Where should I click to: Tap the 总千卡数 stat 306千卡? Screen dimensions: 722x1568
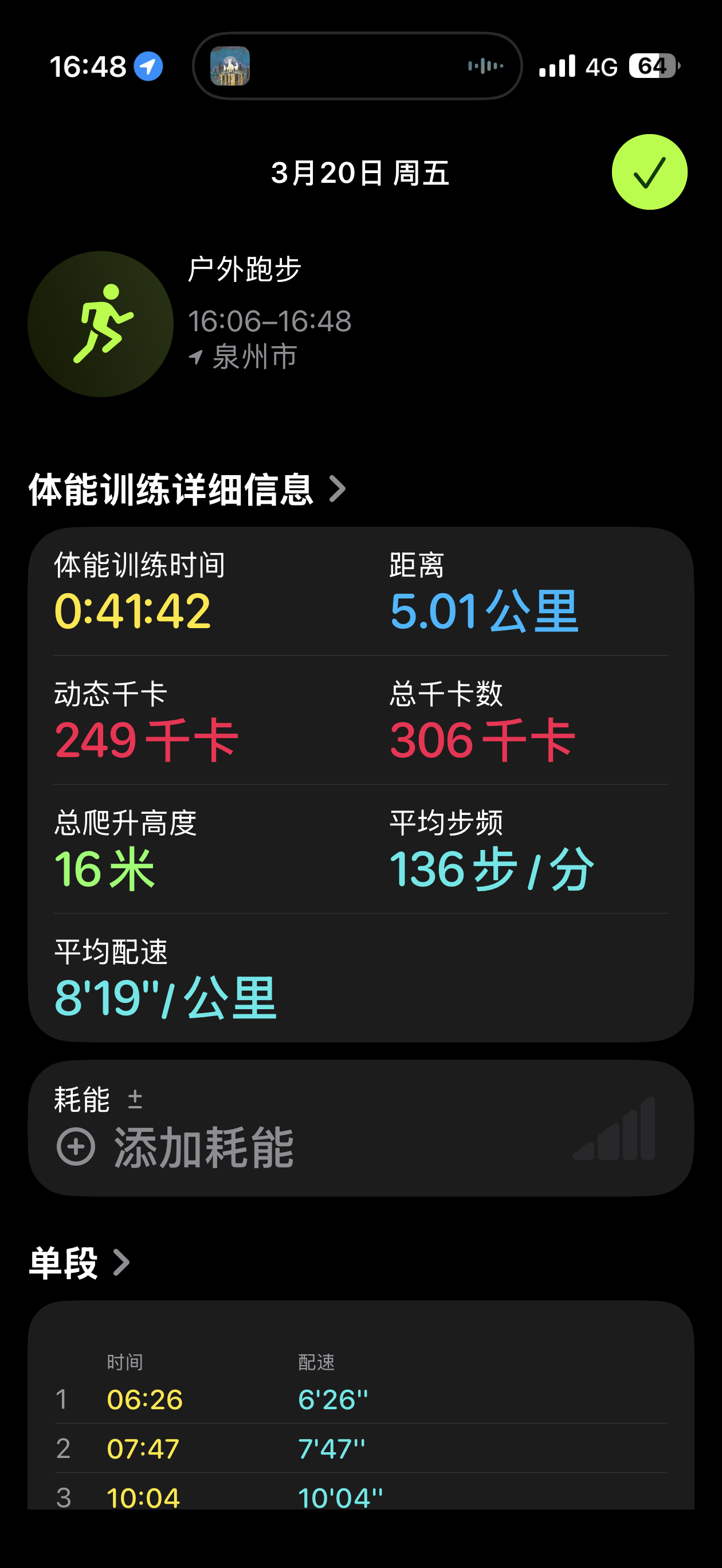[481, 739]
